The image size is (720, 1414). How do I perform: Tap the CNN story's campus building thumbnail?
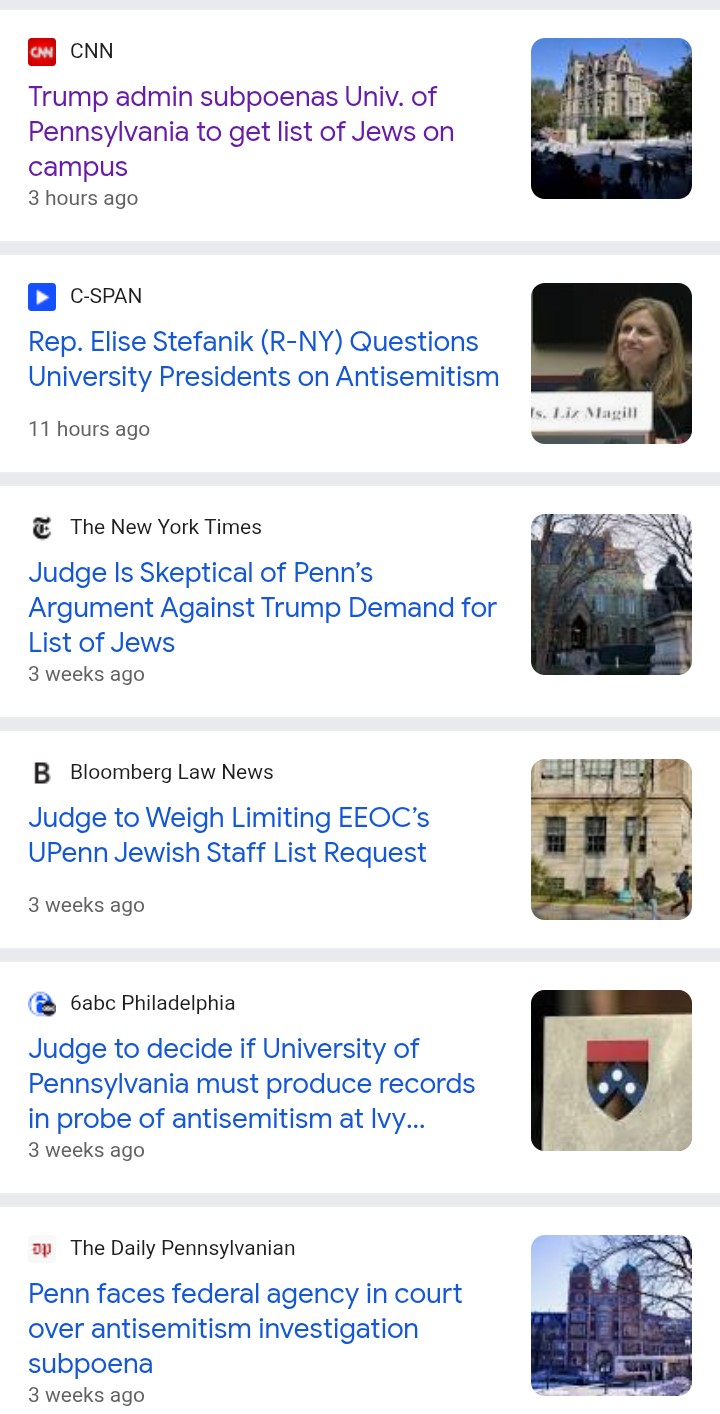611,118
